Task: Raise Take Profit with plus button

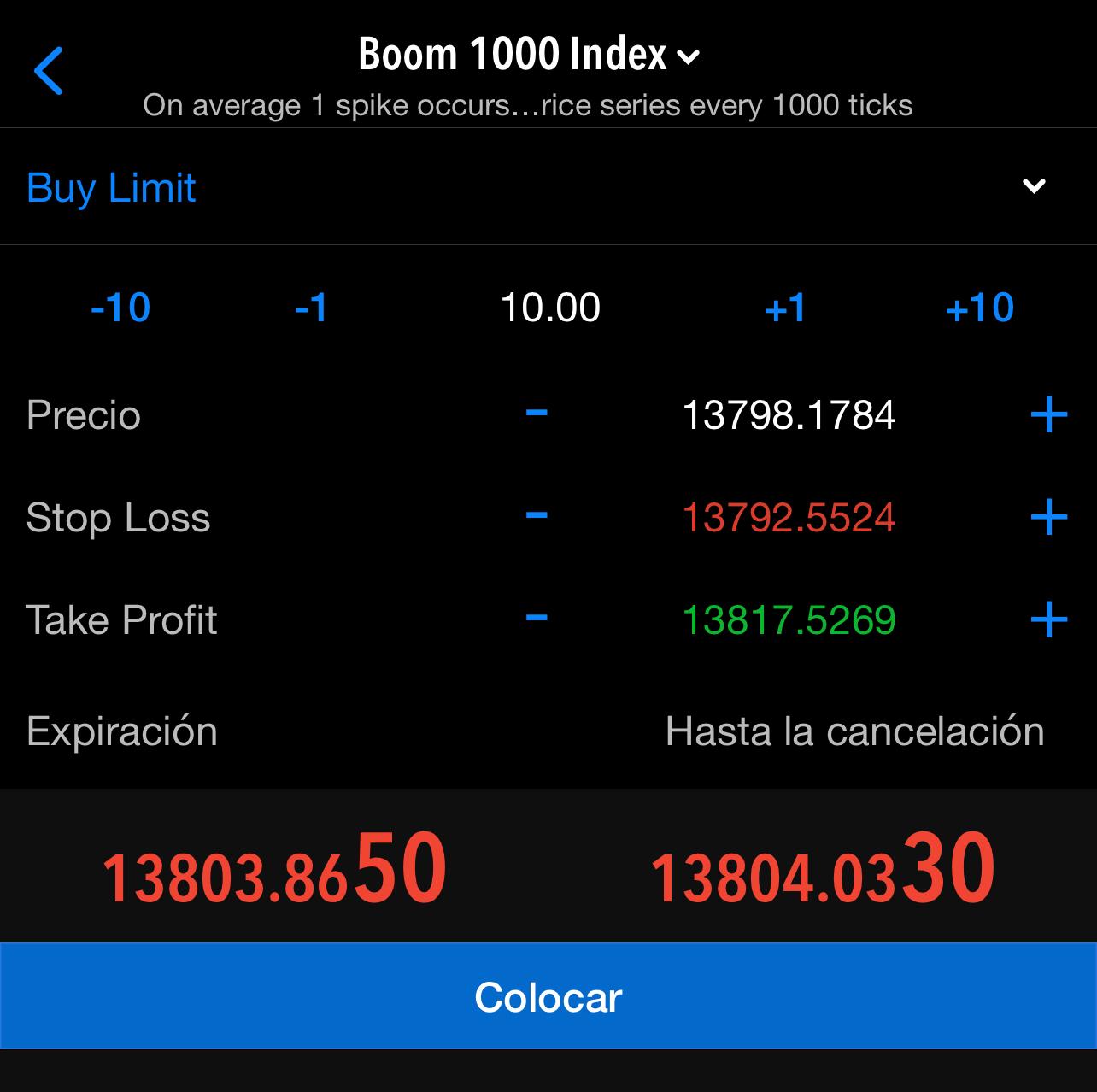Action: 1048,620
